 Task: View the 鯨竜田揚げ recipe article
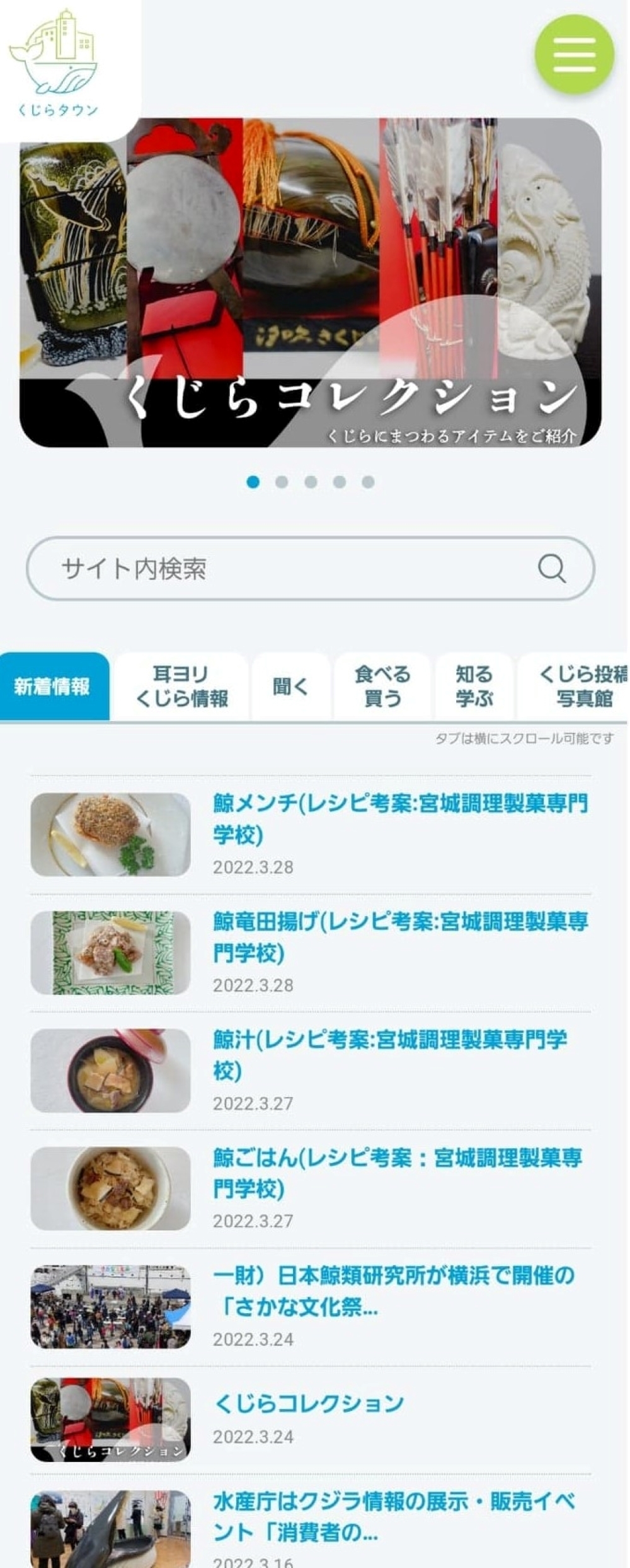point(399,937)
